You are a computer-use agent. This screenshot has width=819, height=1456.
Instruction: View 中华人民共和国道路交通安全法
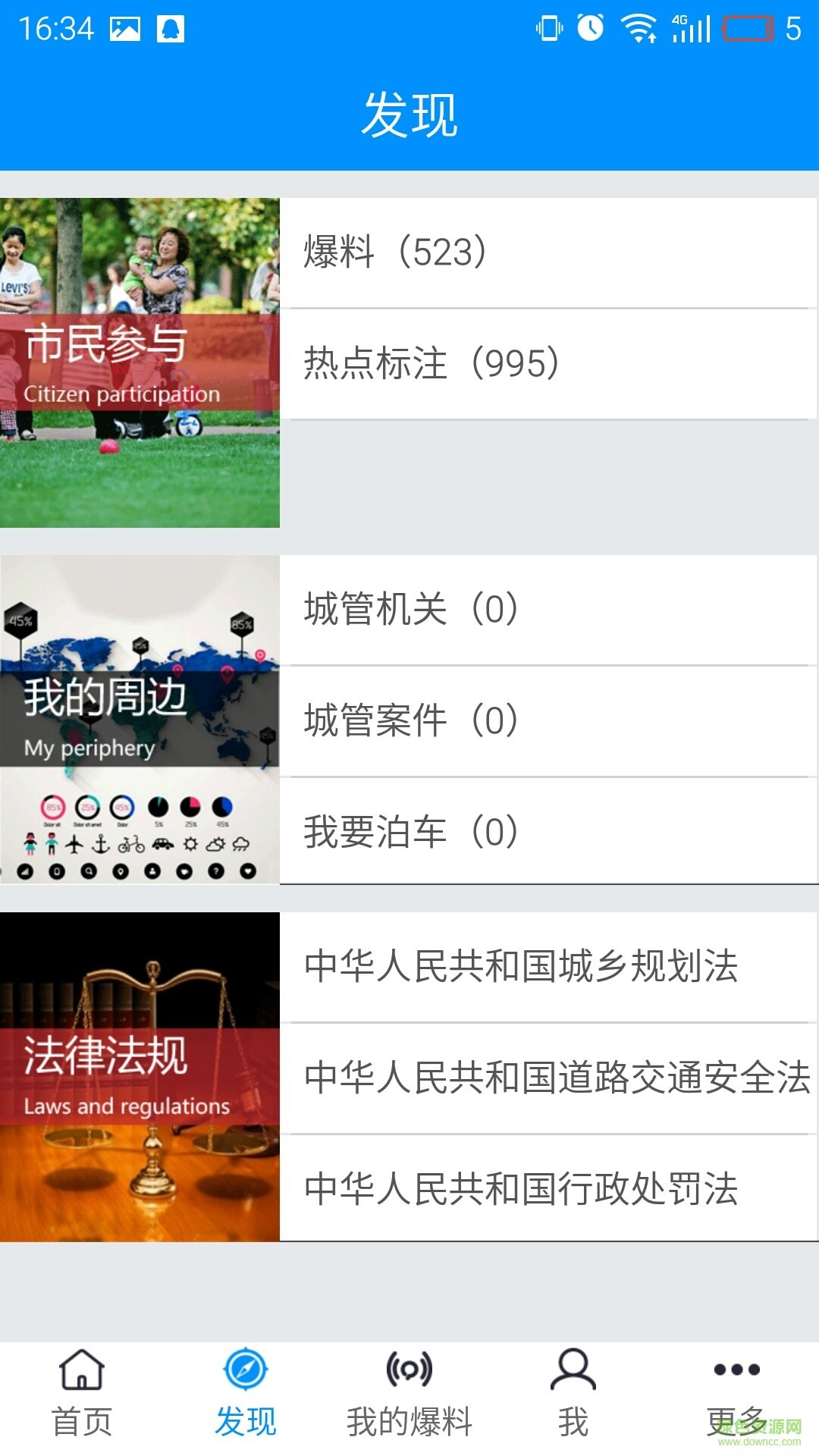click(x=548, y=1078)
